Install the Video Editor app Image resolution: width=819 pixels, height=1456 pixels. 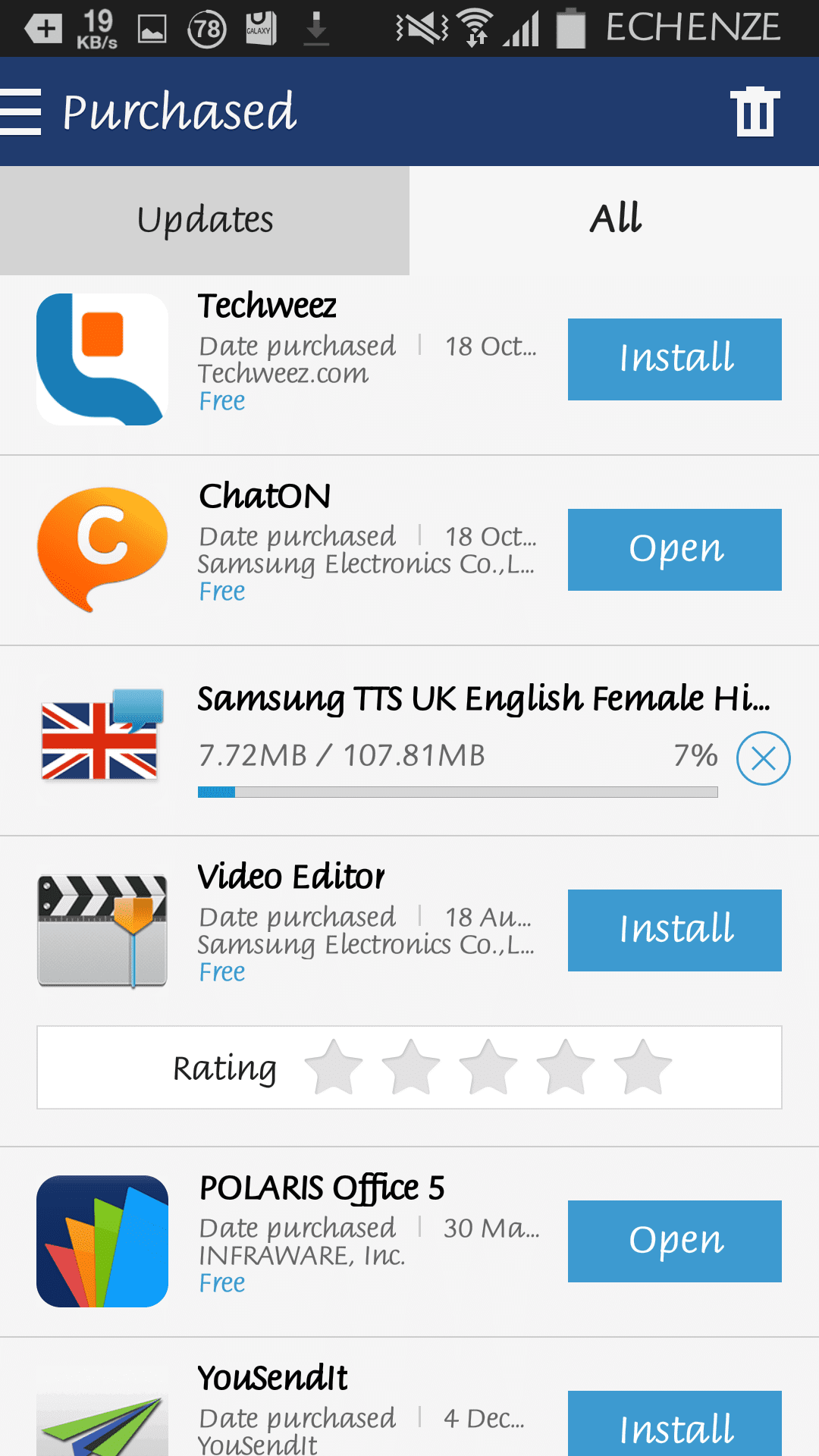(x=675, y=930)
